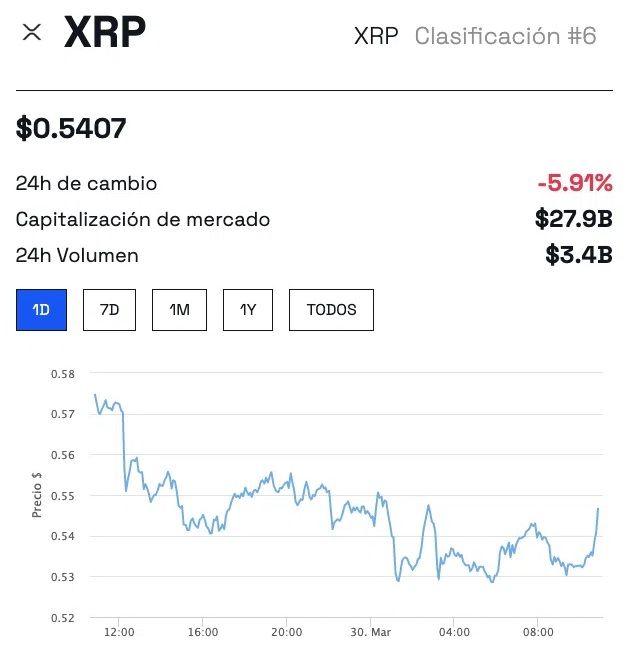Image resolution: width=631 pixels, height=659 pixels.
Task: Switch to the 1Y timeframe
Action: [248, 310]
